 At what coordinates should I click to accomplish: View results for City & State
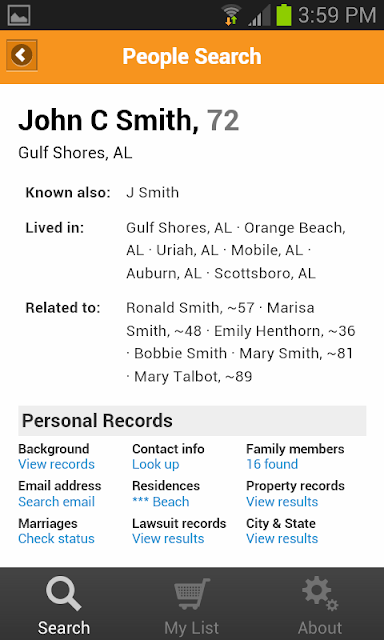point(282,539)
